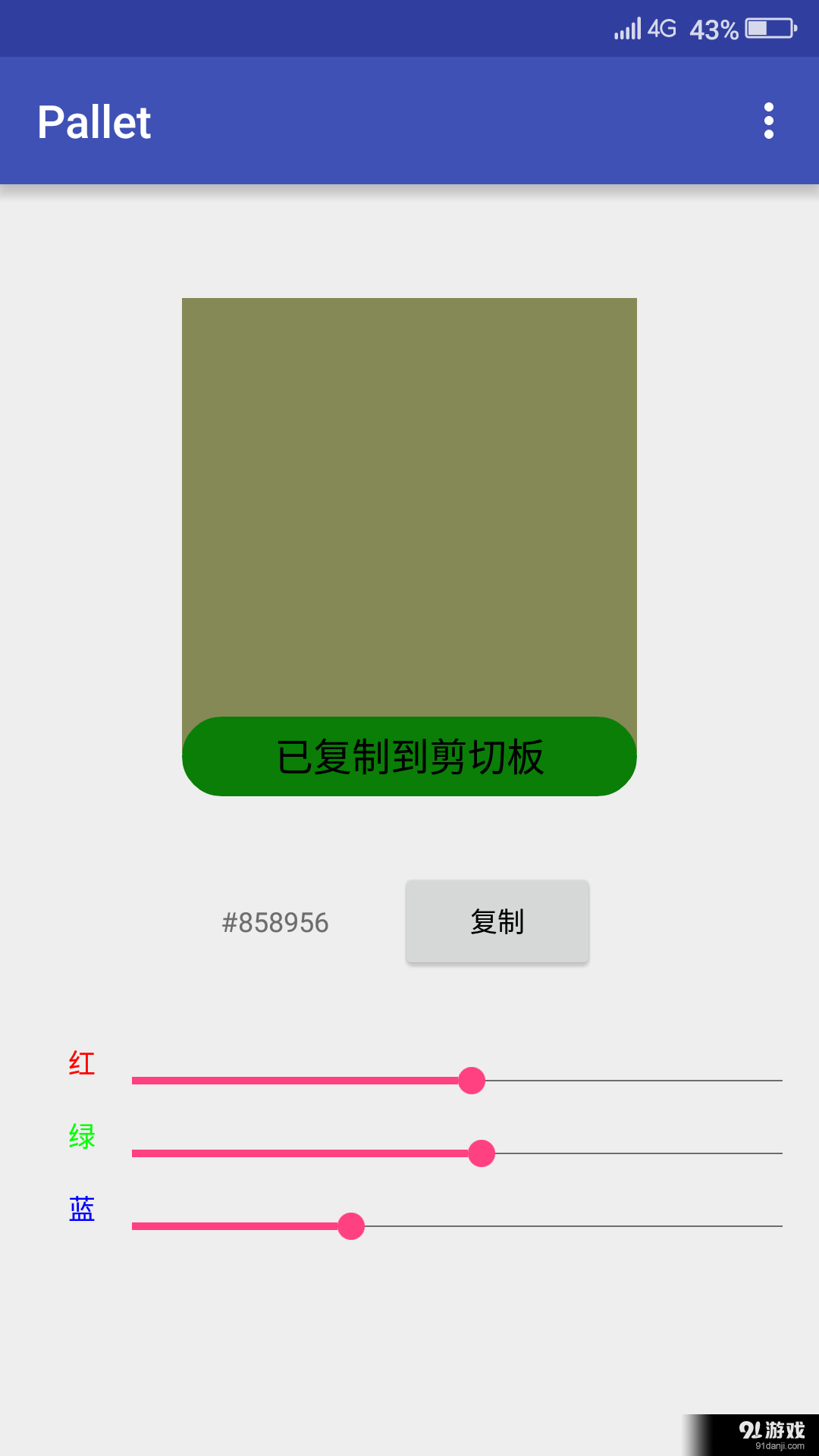This screenshot has height=1456, width=819.
Task: Tap the 复制 copy button
Action: [497, 921]
